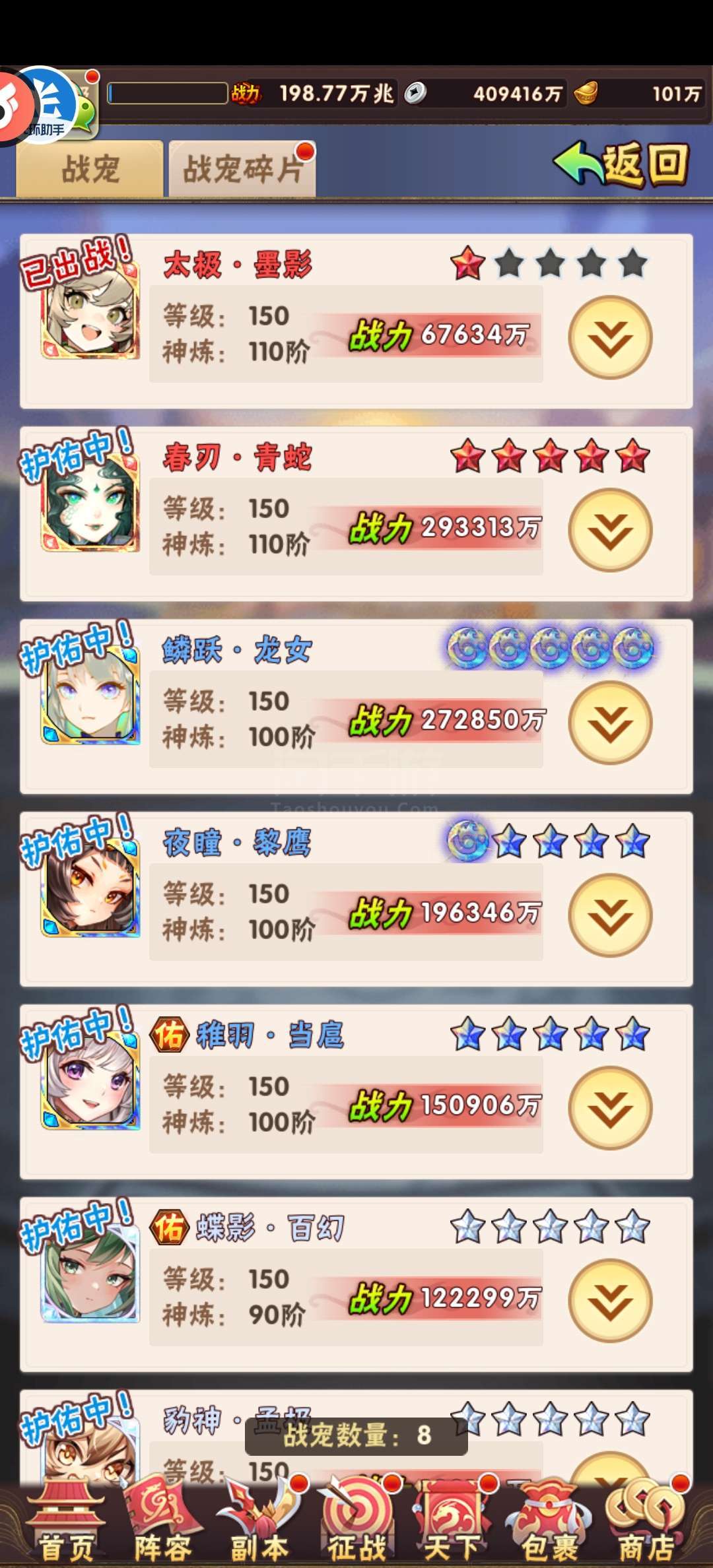Screen dimensions: 713x1568
Task: Expand details for 夜瞳·黎鹰
Action: [610, 915]
